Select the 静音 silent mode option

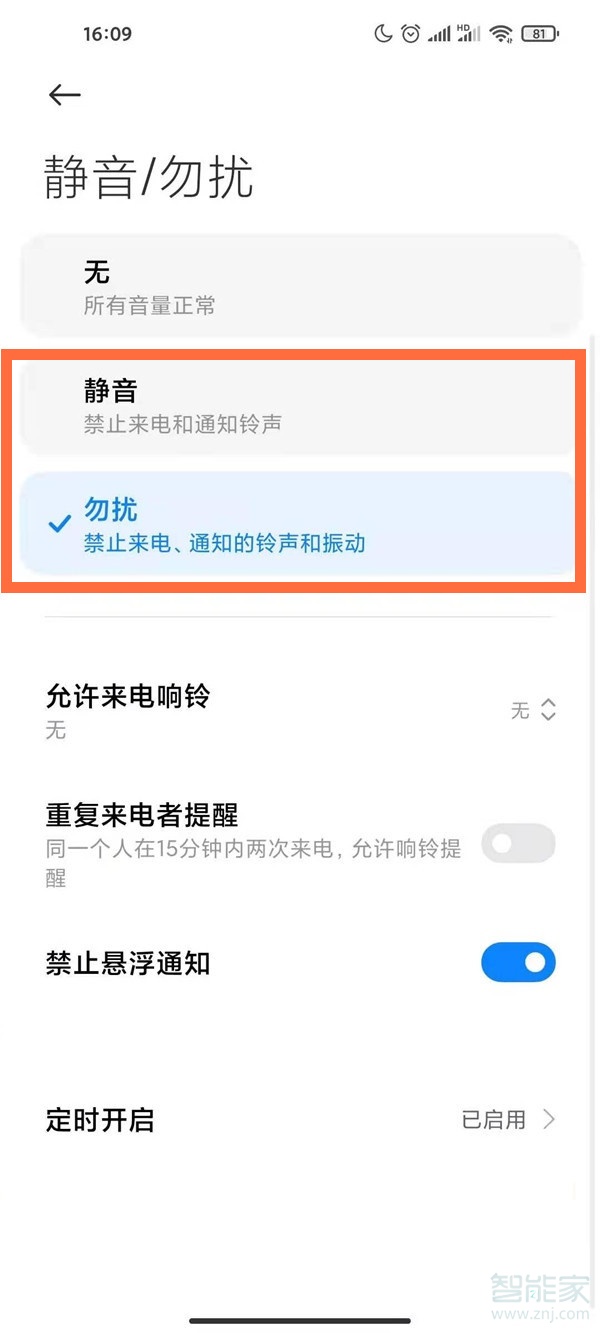pos(299,406)
